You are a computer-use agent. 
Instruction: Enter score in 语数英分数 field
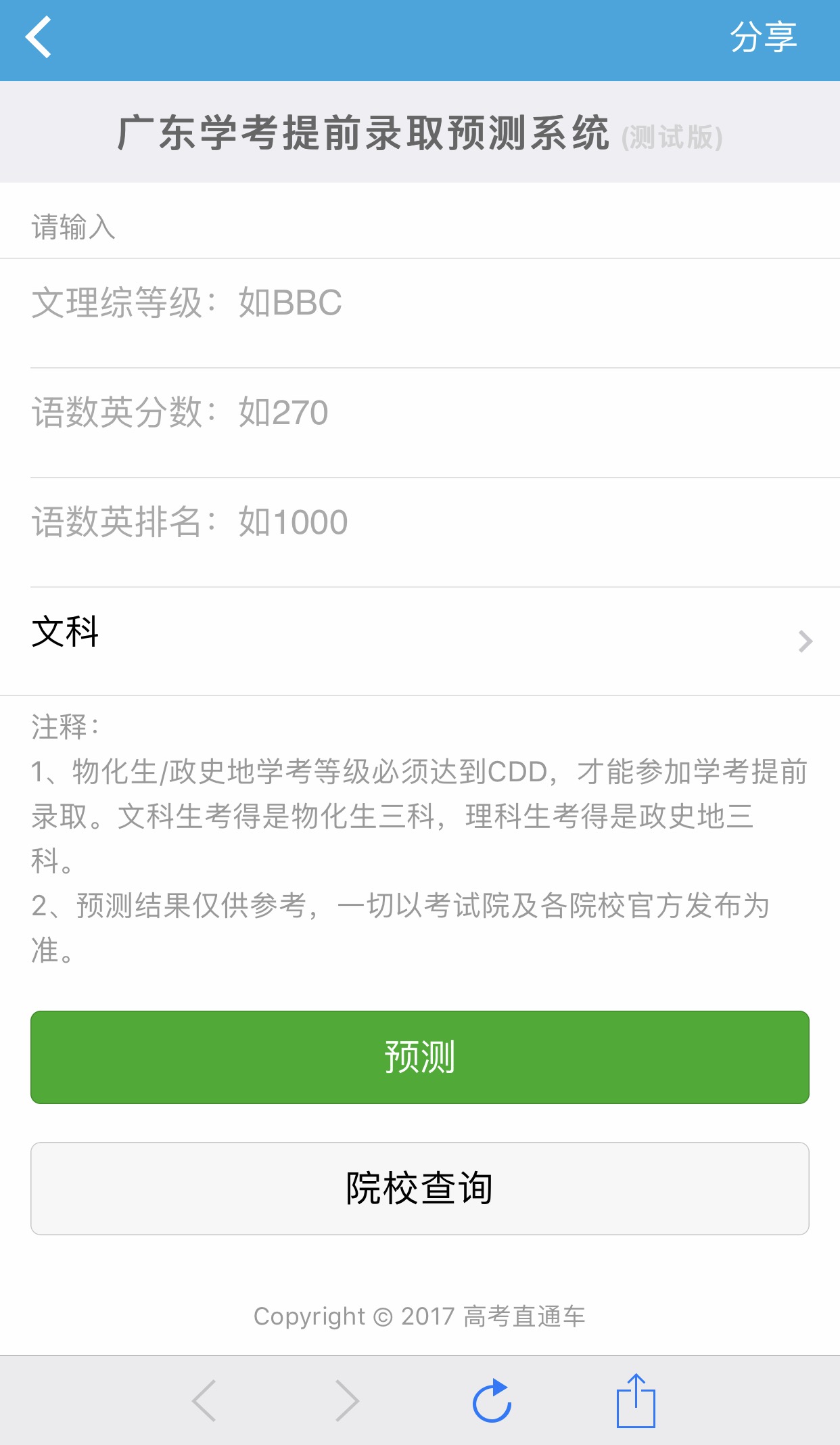[x=433, y=413]
